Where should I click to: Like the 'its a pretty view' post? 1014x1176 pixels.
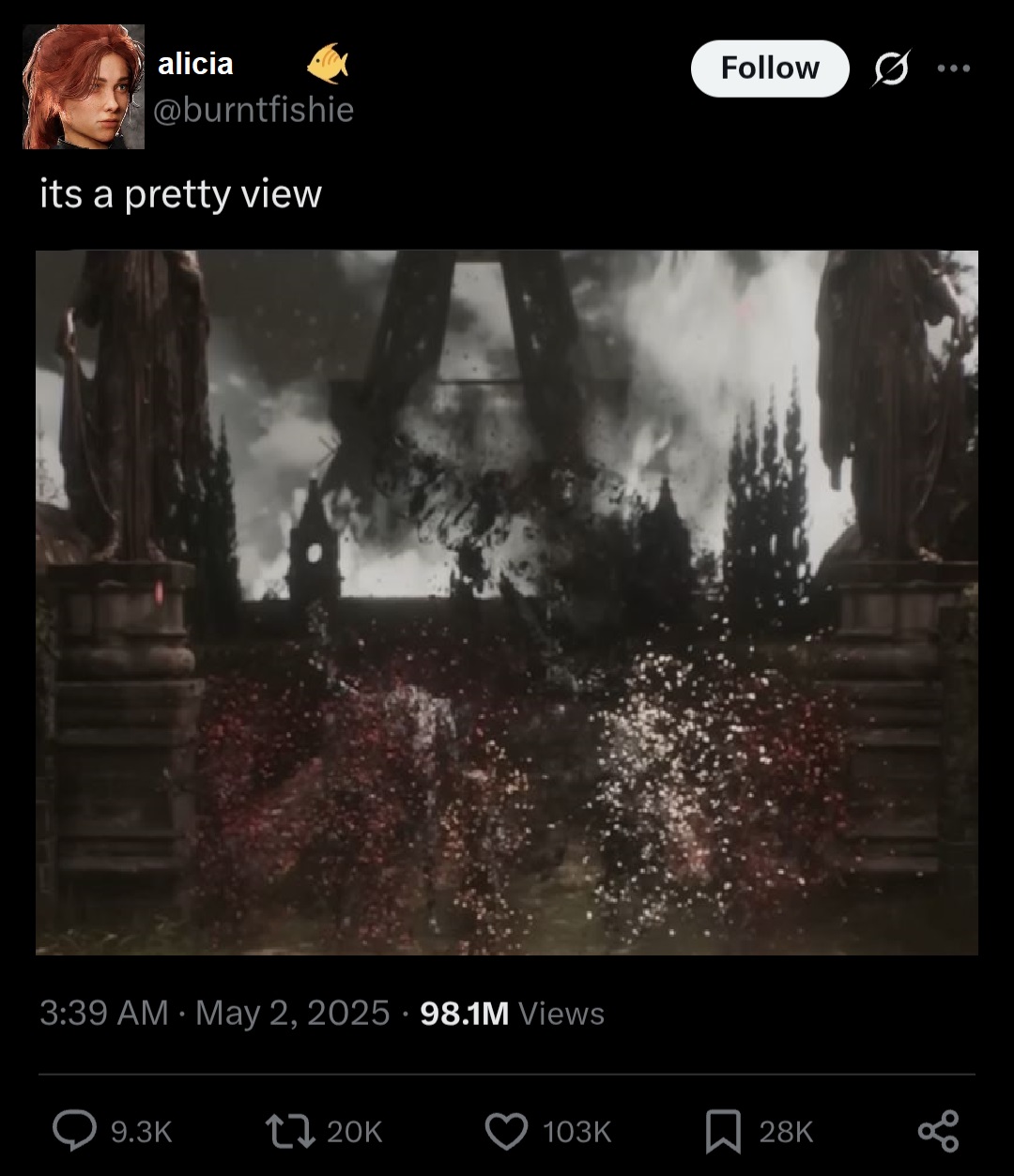point(507,1130)
